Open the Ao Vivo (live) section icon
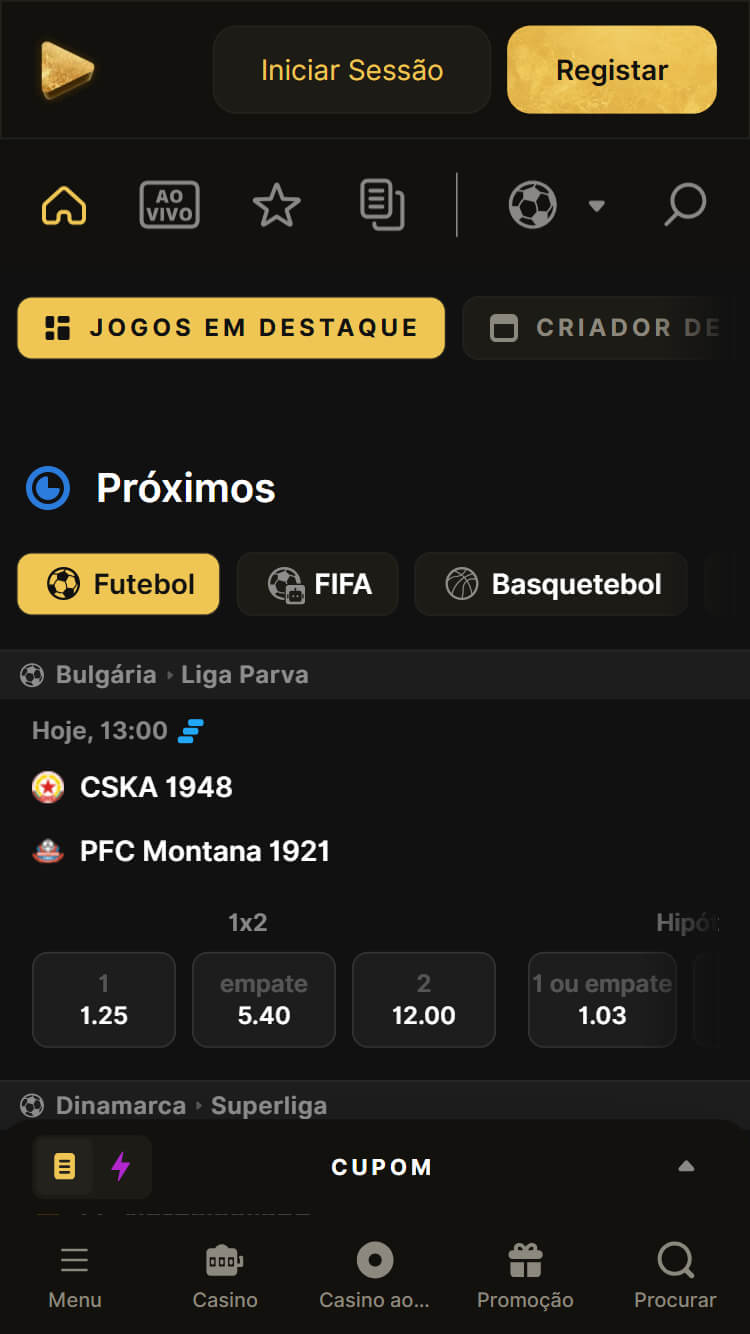 (169, 204)
